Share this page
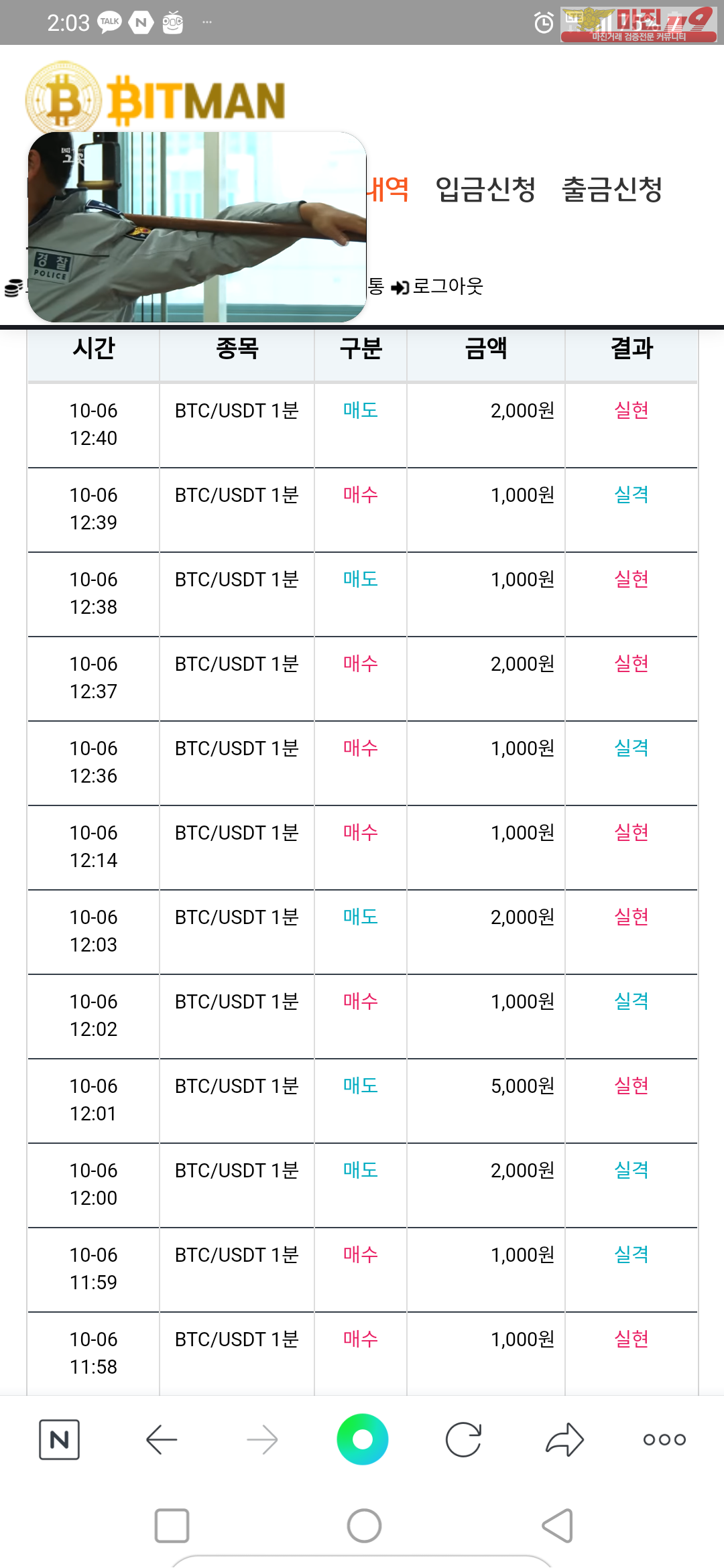 pos(564,1439)
